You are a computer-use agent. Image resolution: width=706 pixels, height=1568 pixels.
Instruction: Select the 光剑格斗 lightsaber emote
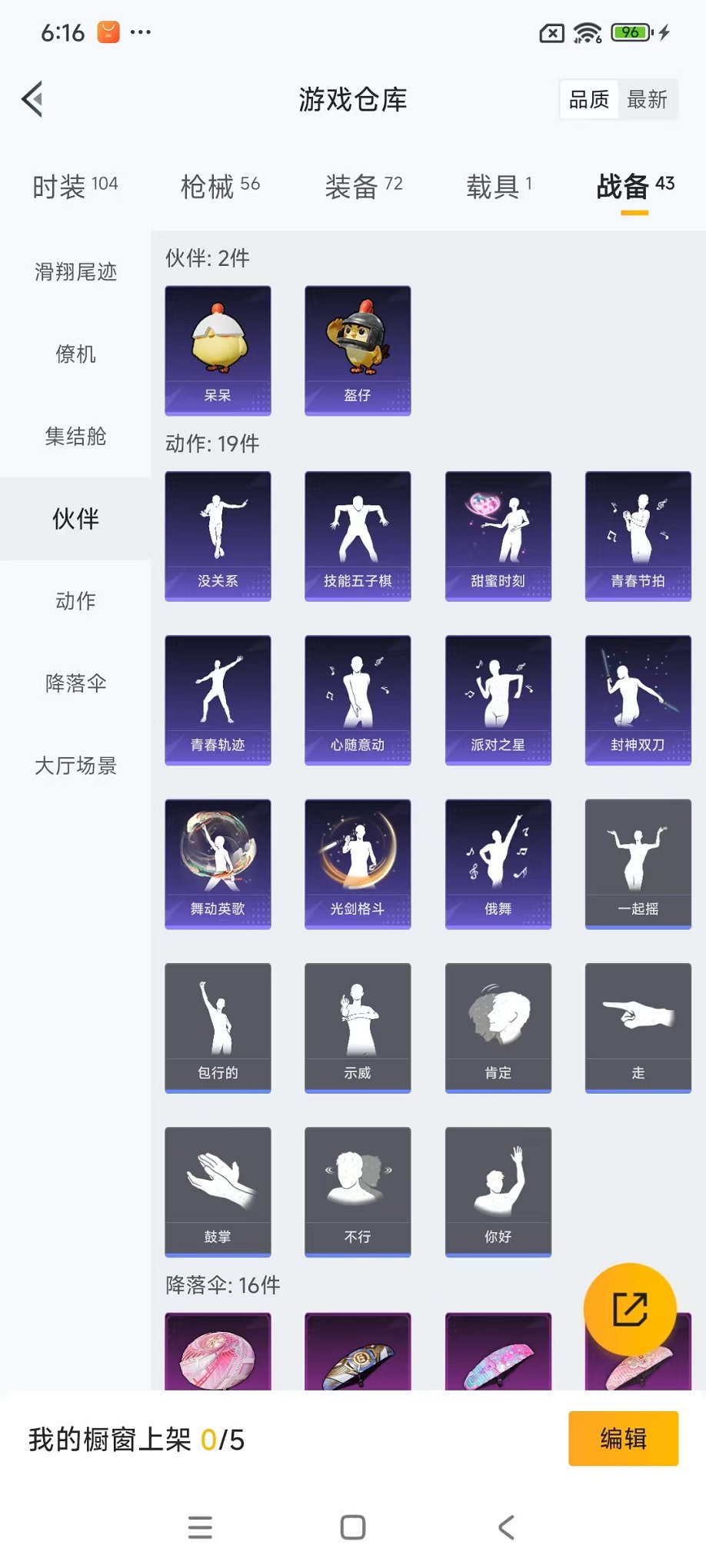point(358,863)
